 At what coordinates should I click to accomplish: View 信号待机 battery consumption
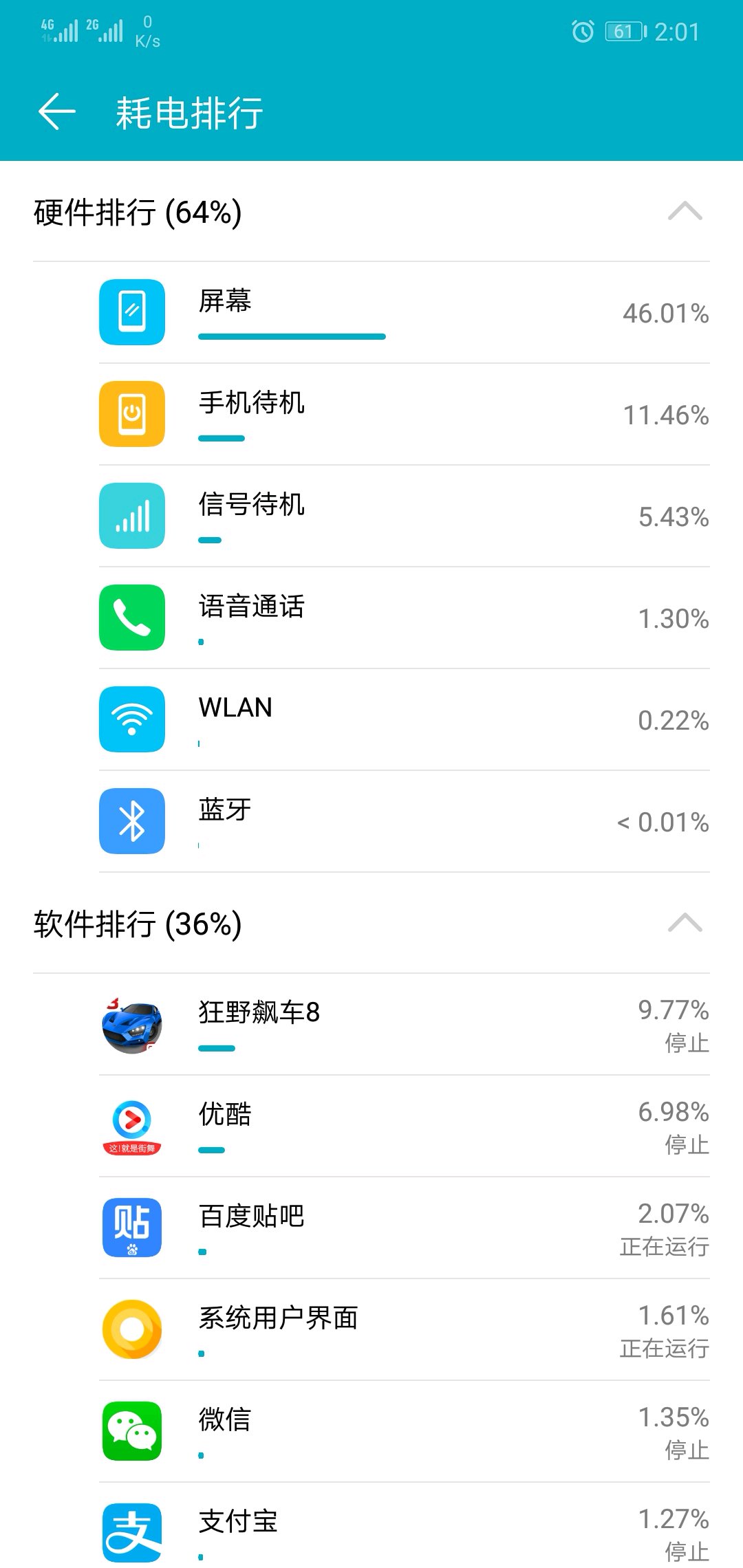pyautogui.click(x=405, y=516)
